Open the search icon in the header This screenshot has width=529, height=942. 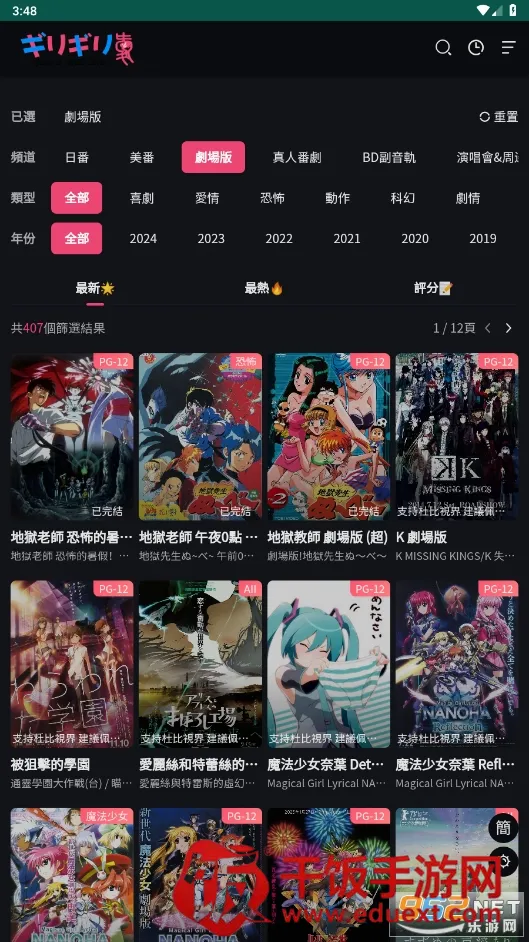443,48
